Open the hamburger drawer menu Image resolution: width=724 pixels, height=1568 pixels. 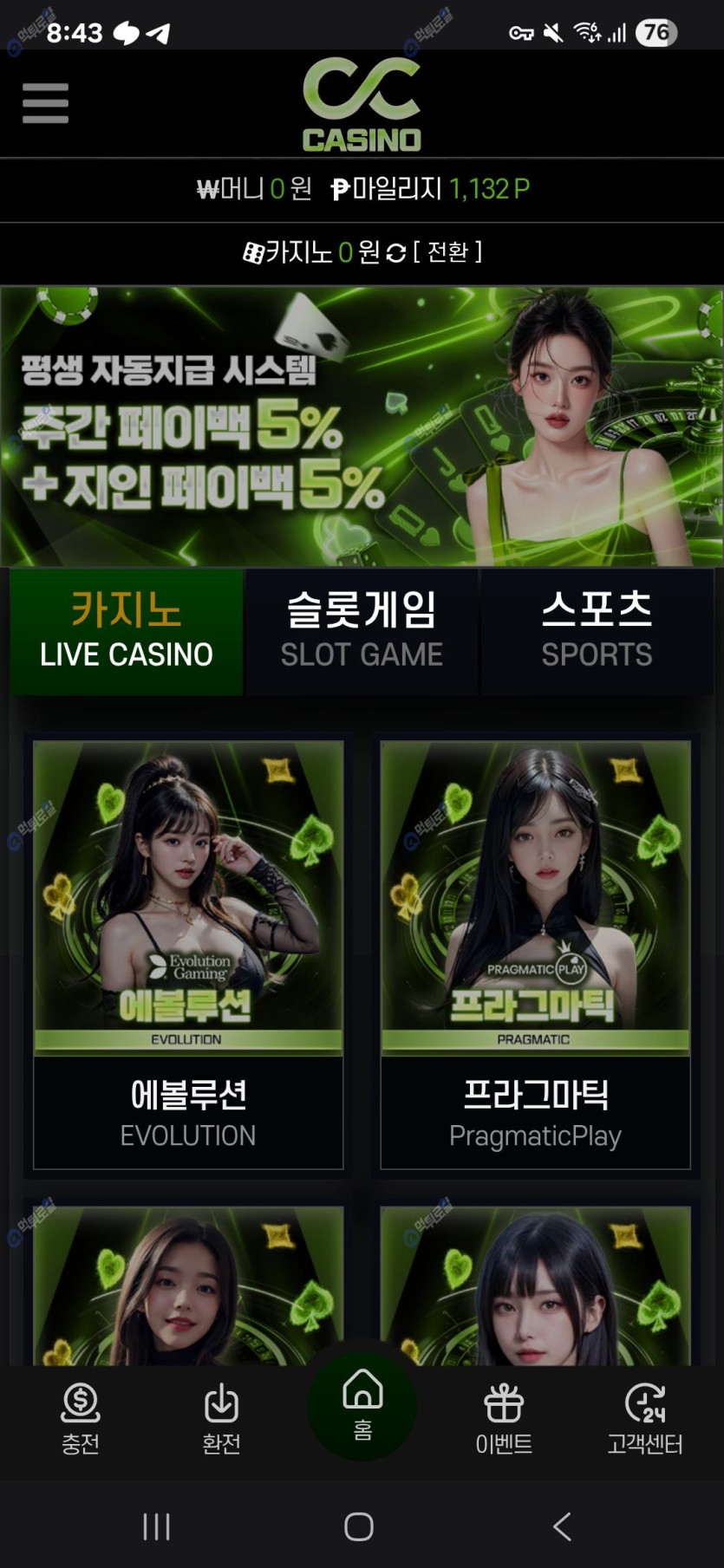45,103
